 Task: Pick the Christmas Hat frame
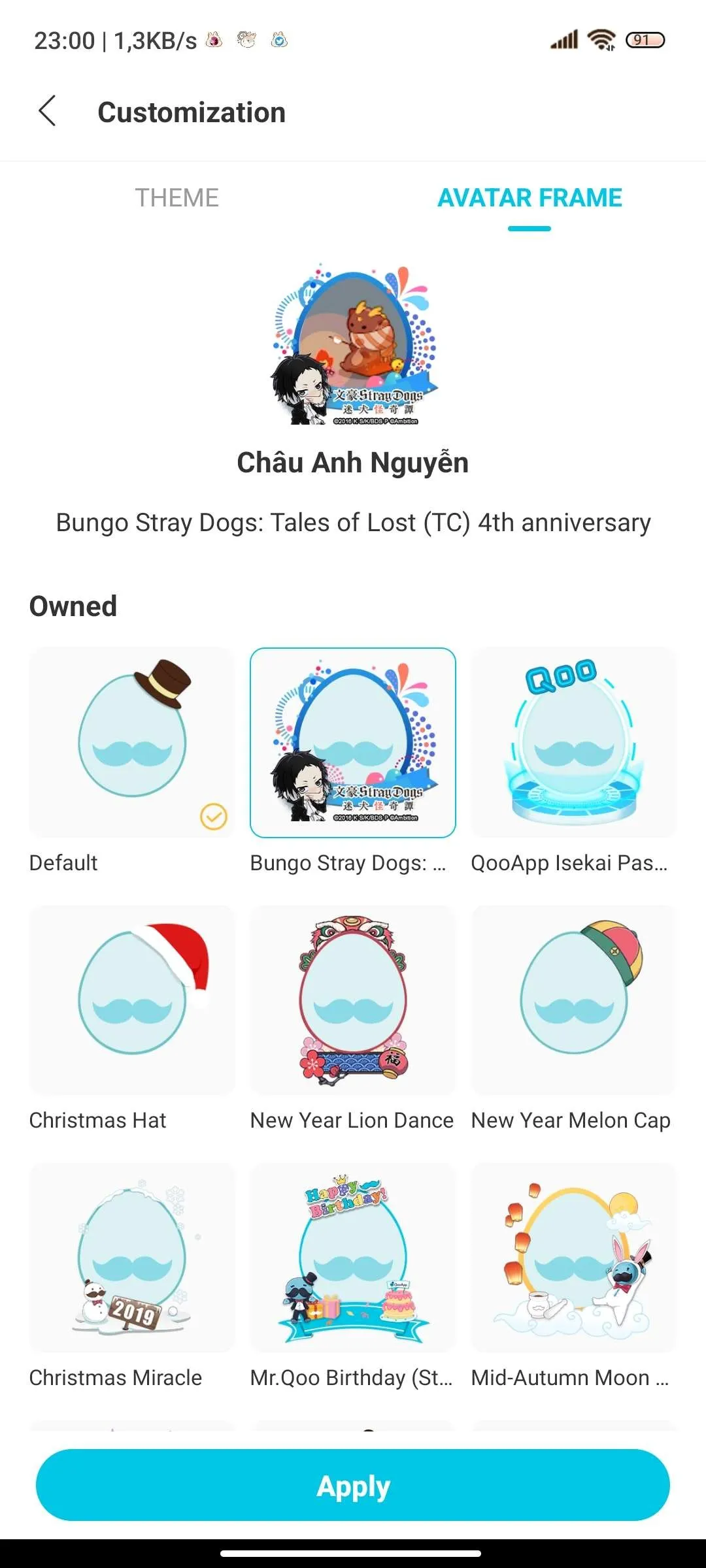[132, 1000]
